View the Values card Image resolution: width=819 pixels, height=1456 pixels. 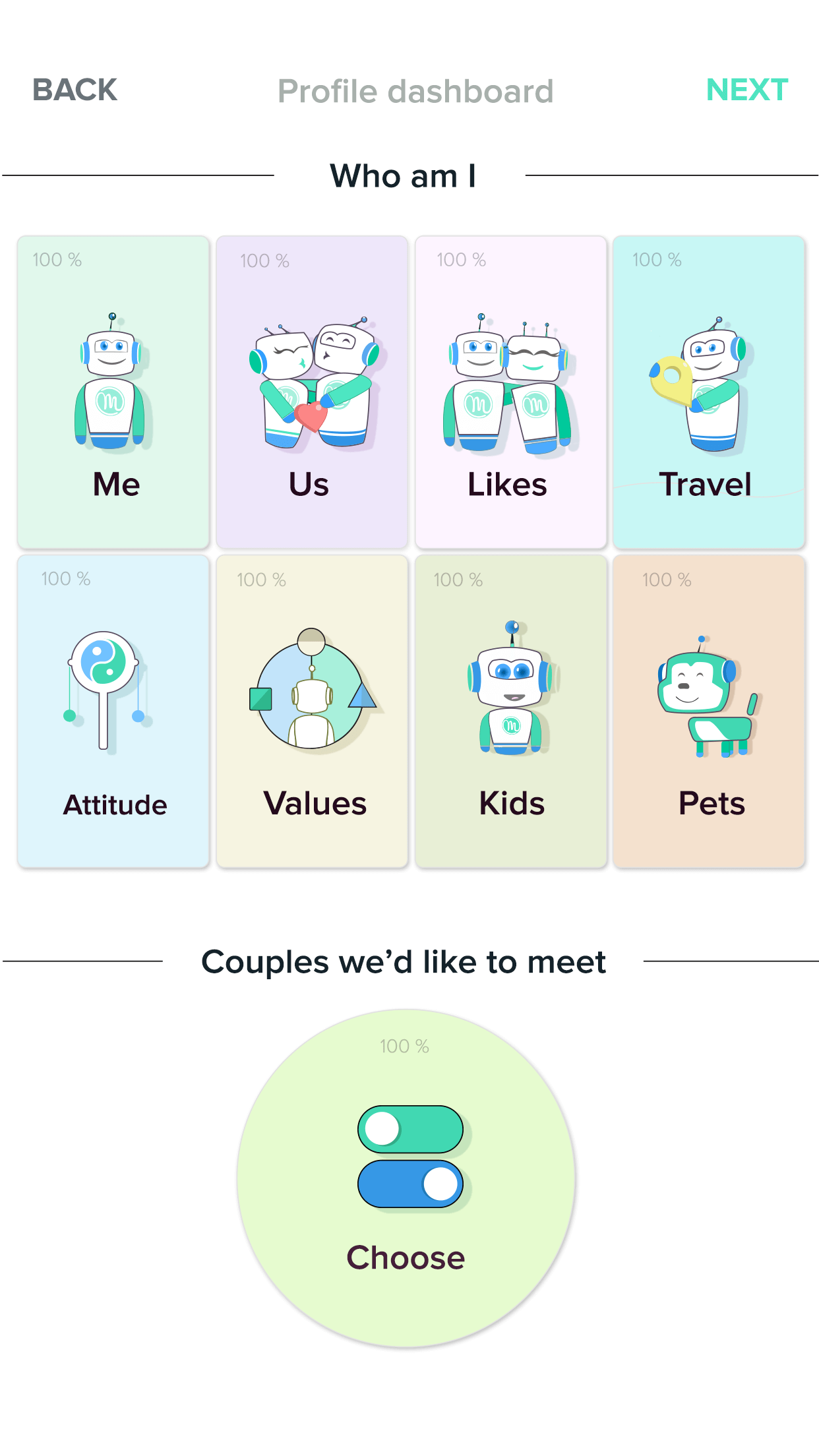click(312, 711)
